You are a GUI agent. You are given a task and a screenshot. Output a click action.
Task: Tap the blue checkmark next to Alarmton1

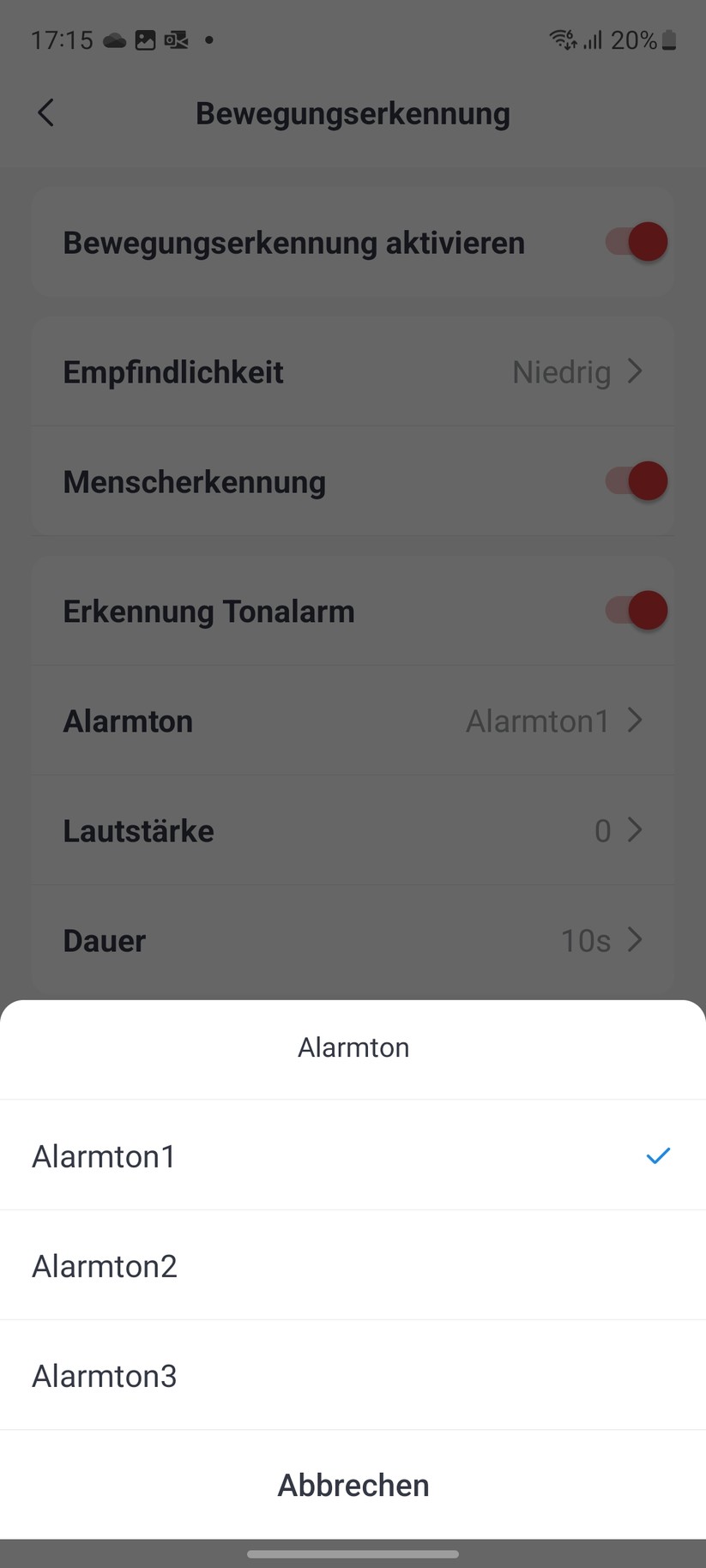click(657, 1155)
